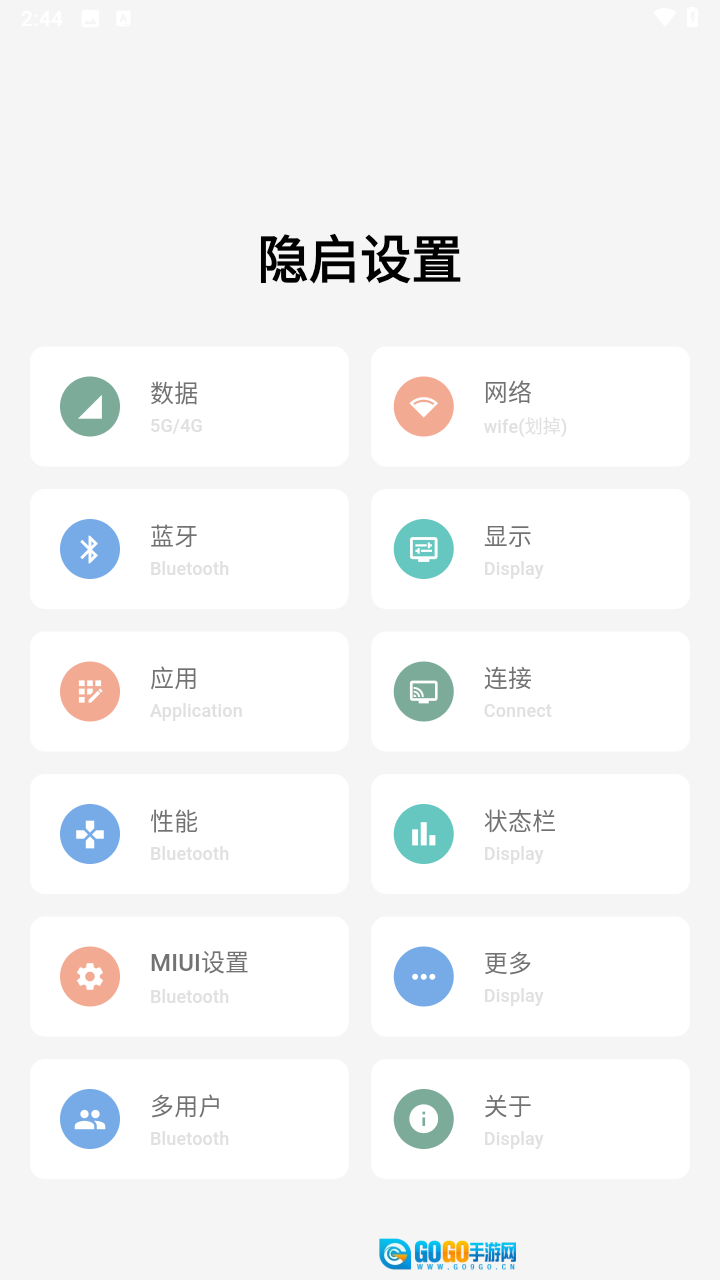
Task: Tap the 应用 Application grid icon
Action: pyautogui.click(x=90, y=691)
